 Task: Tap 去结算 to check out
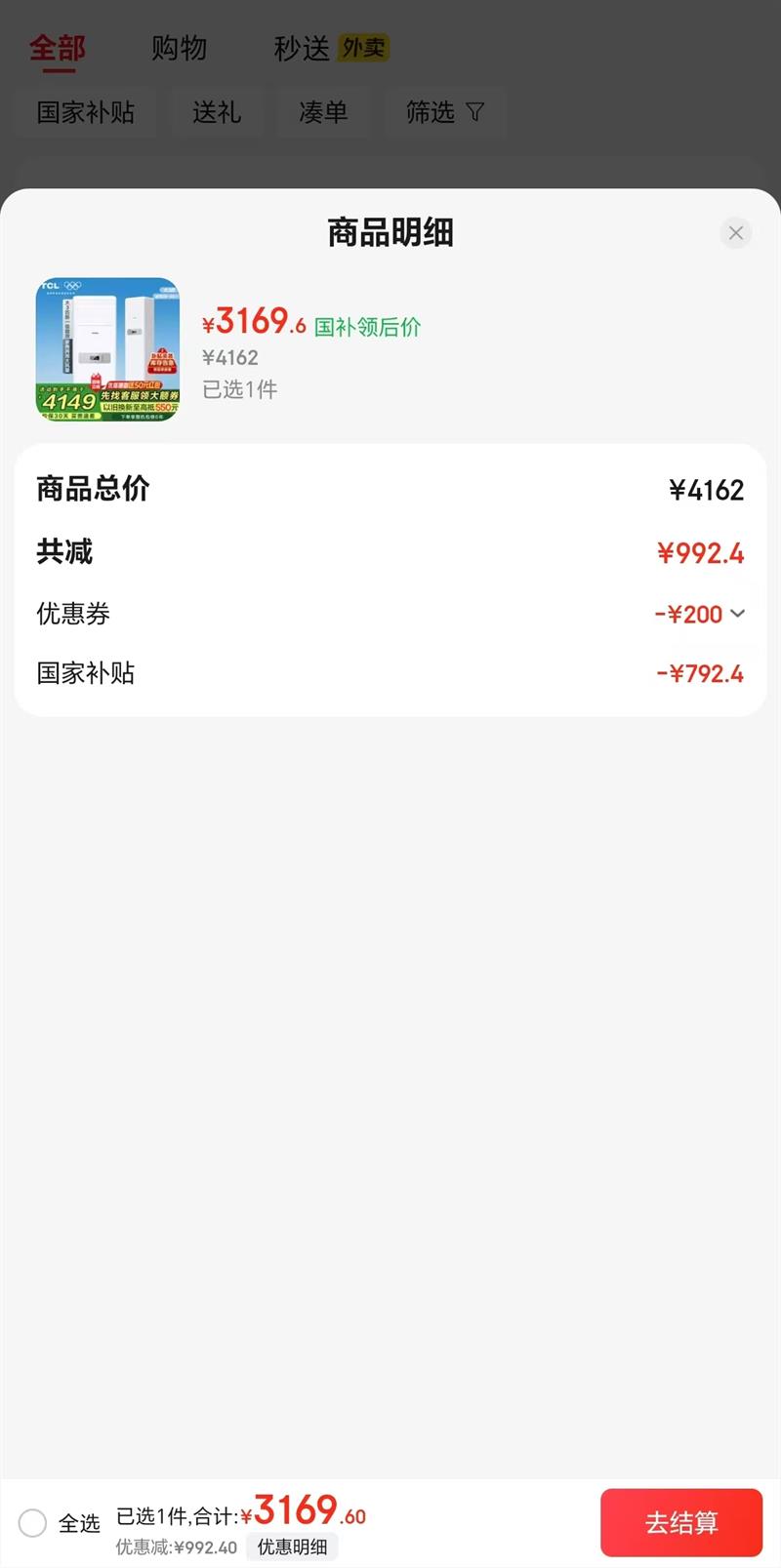coord(680,1522)
